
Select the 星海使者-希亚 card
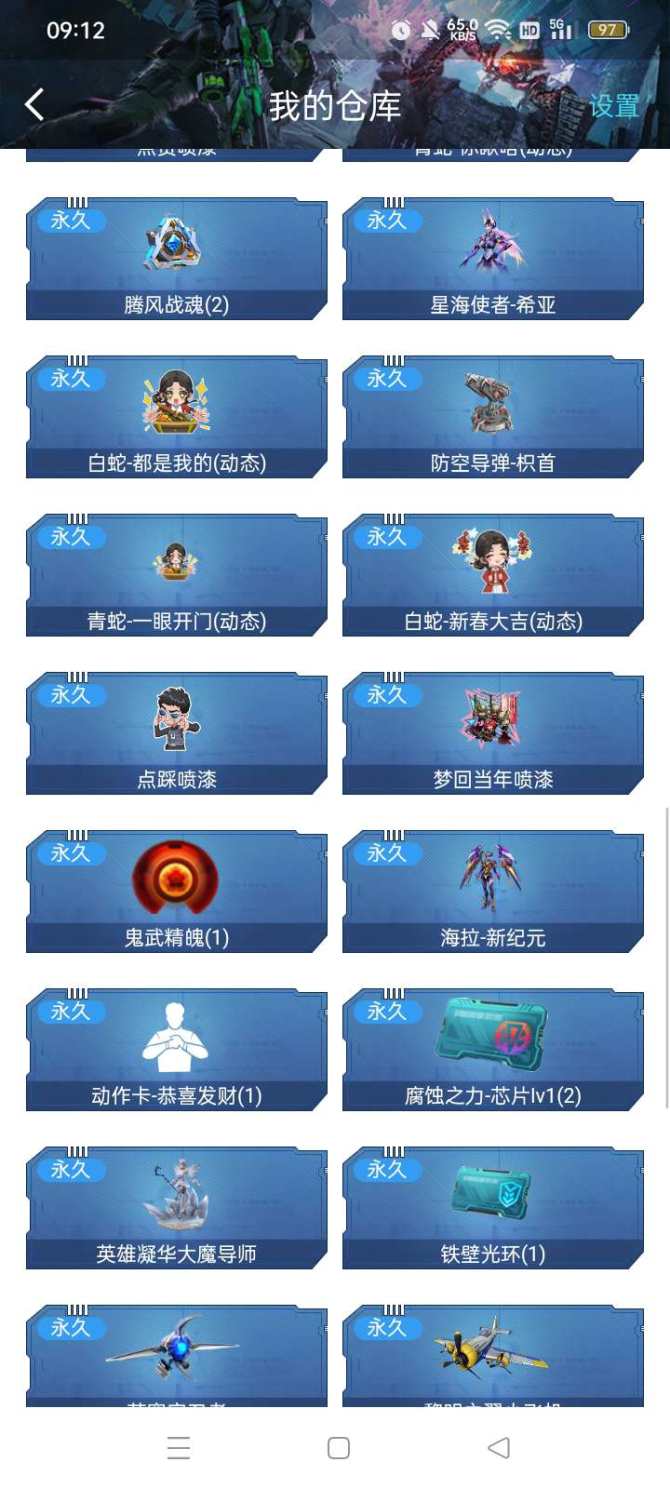[492, 259]
